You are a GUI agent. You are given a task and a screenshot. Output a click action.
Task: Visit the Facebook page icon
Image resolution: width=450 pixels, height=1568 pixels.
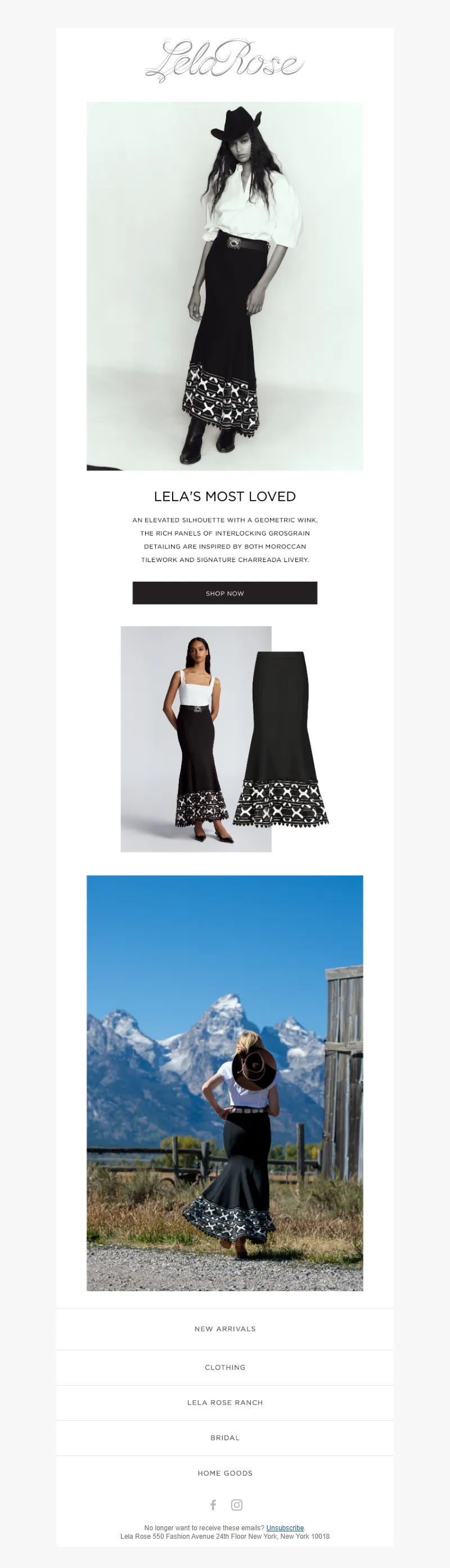point(213,1504)
